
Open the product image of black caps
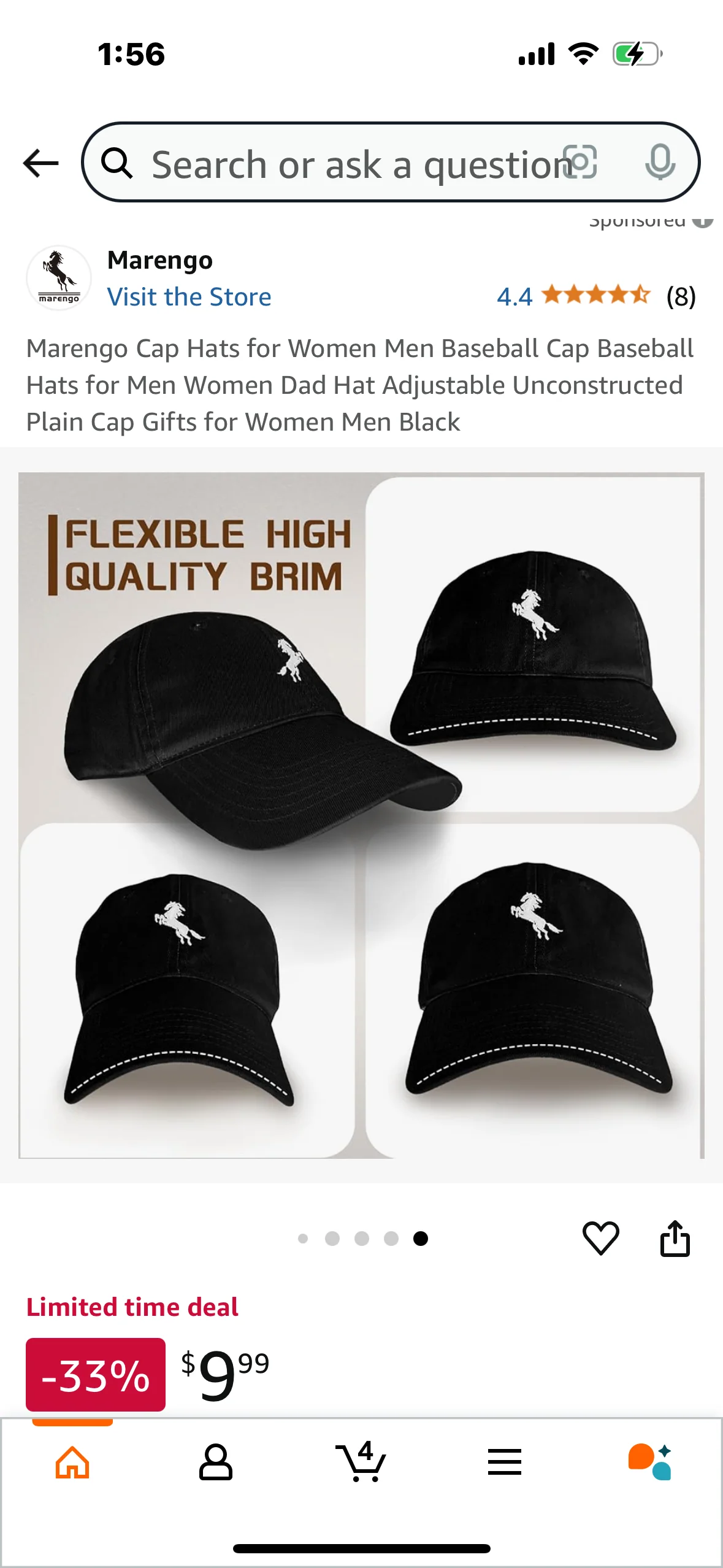(361, 815)
